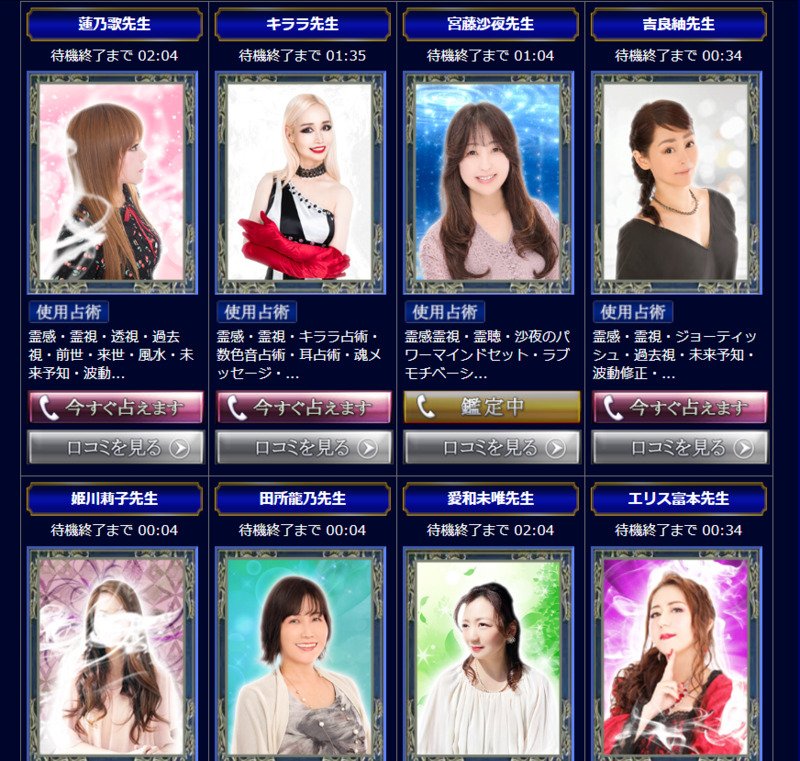The image size is (800, 761).
Task: See 口コミ reviews for 吉良紬先生
Action: [x=679, y=447]
